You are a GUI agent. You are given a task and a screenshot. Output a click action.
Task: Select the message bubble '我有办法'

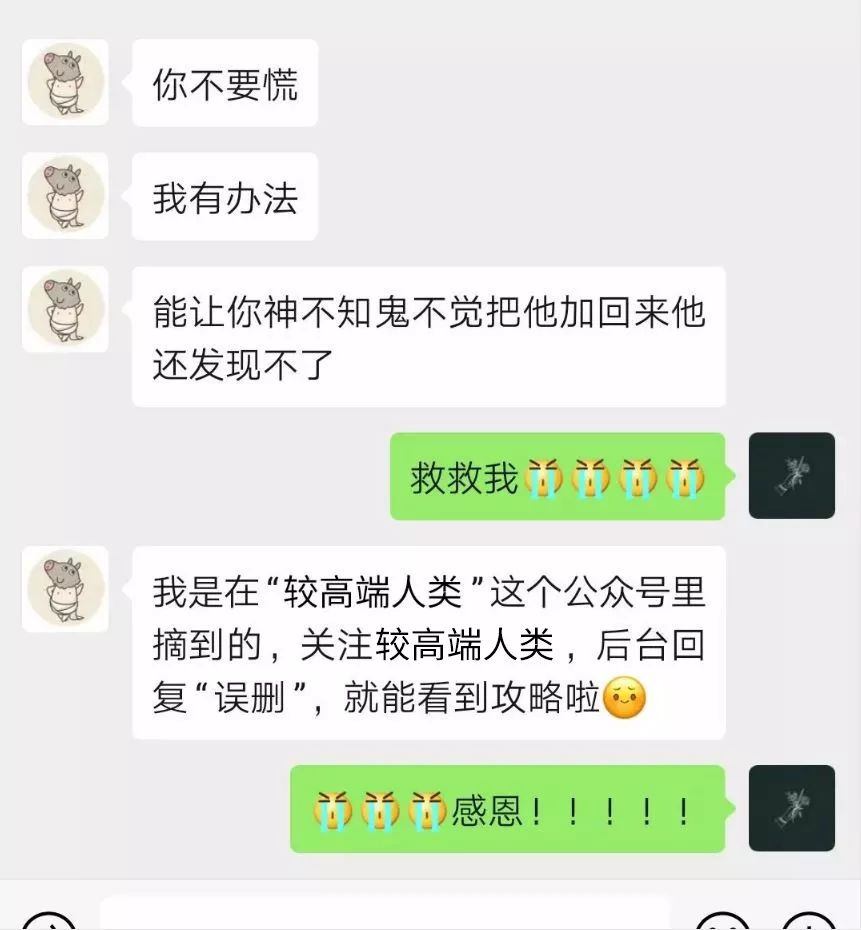click(x=224, y=197)
